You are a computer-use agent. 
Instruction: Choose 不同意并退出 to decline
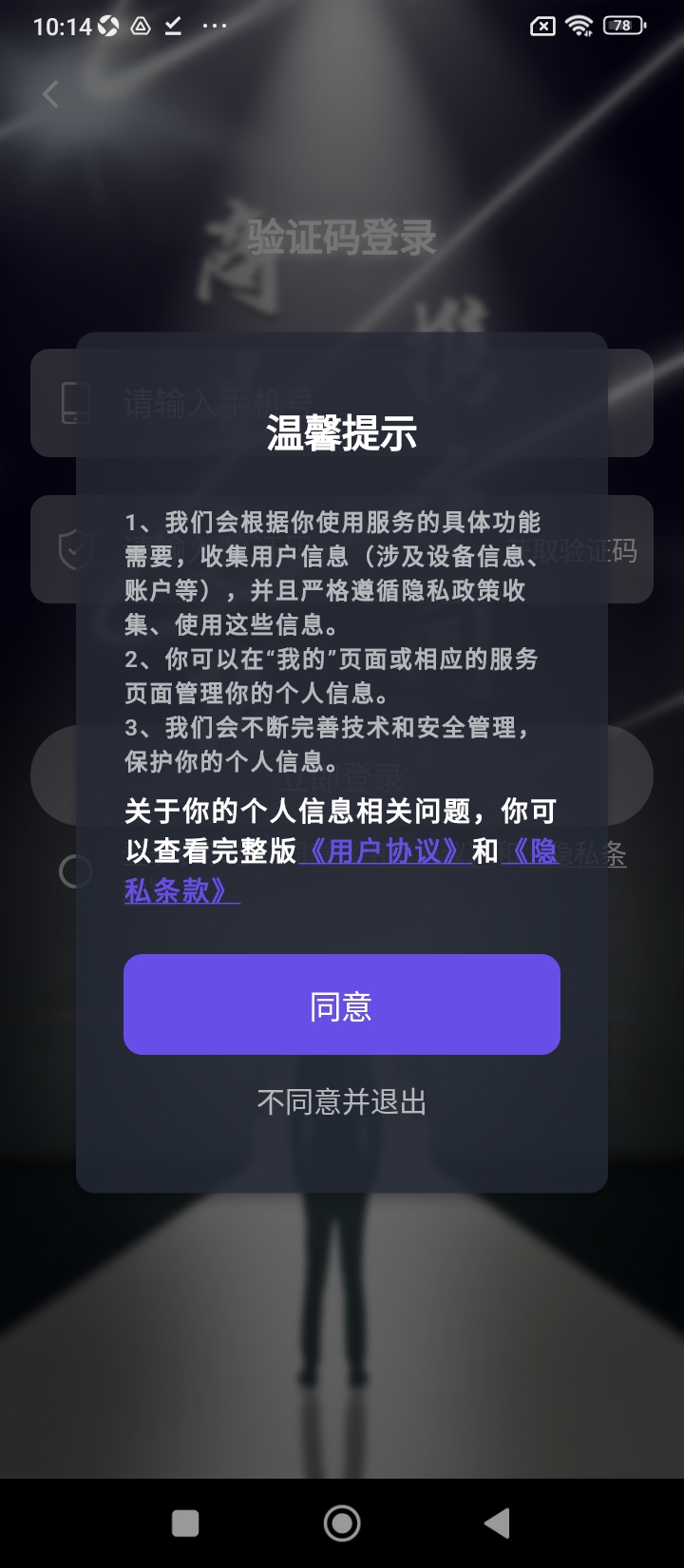[x=341, y=1102]
